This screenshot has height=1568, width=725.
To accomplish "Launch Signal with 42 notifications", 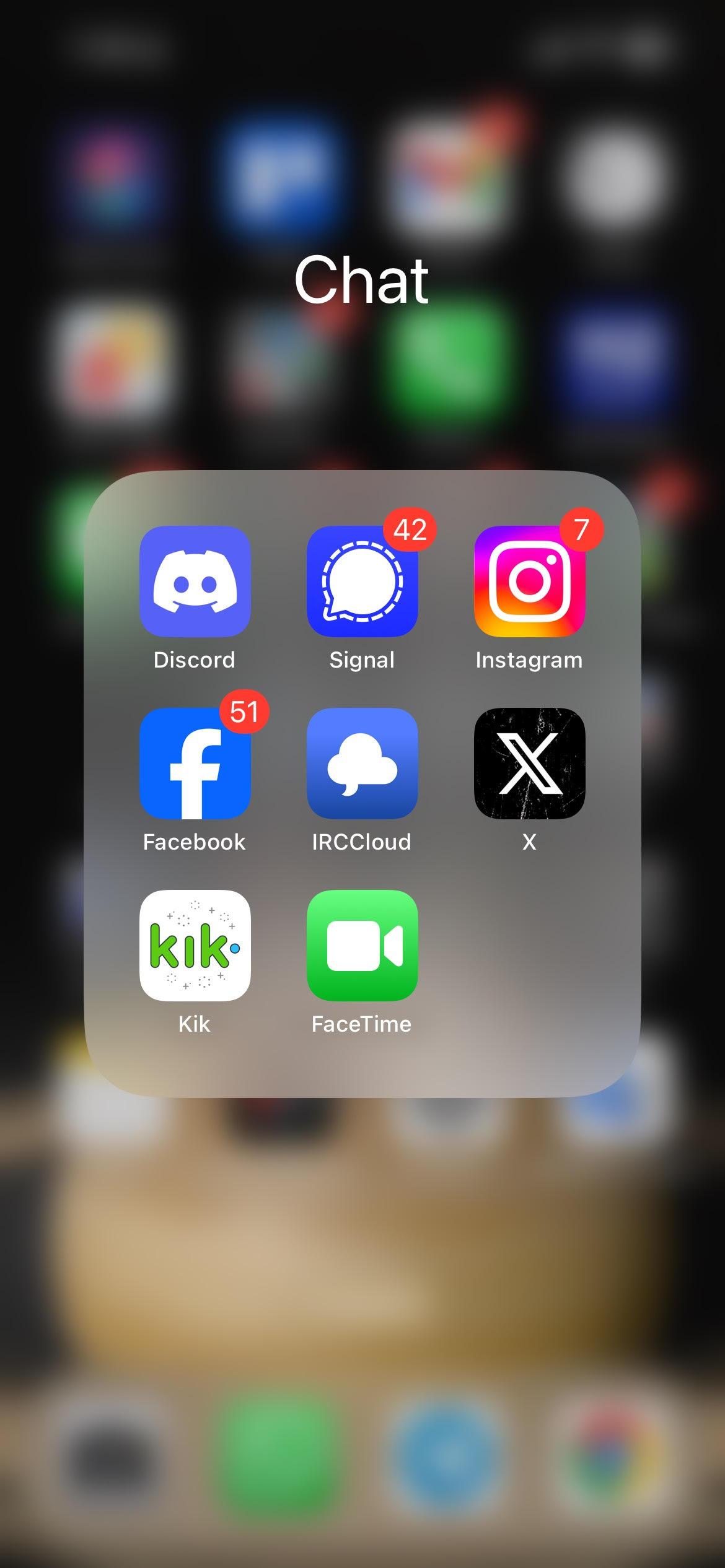I will (362, 581).
